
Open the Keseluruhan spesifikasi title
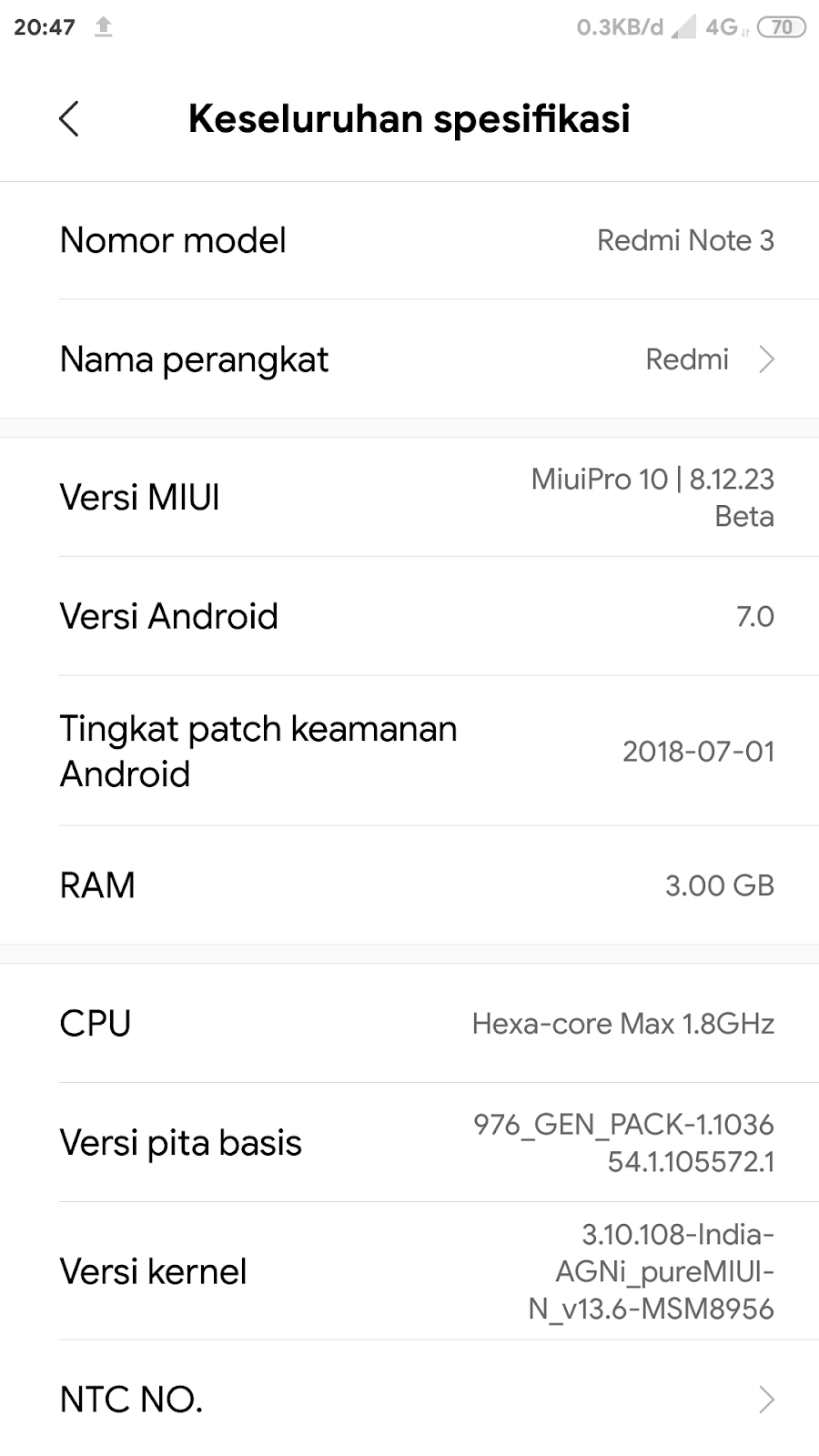(x=409, y=118)
